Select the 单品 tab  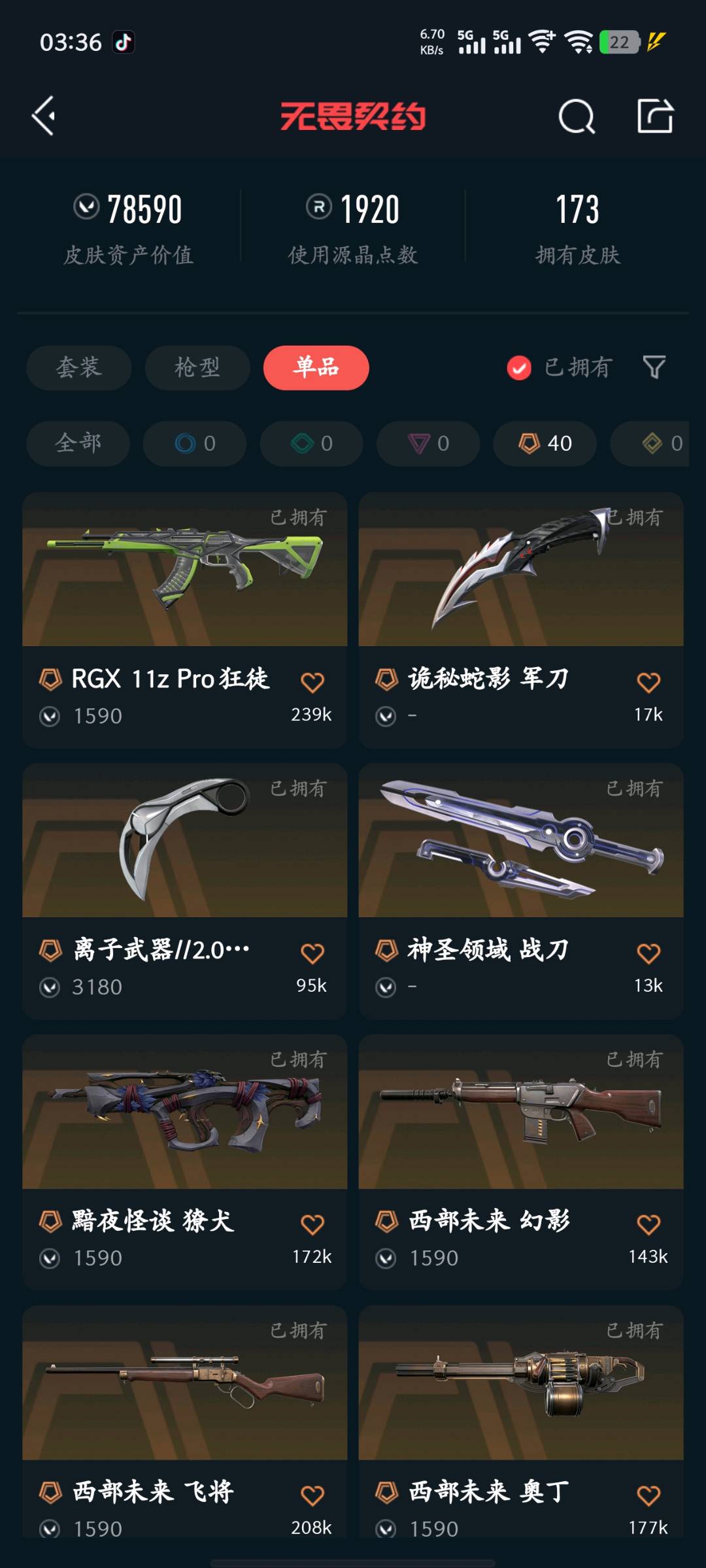coord(316,368)
